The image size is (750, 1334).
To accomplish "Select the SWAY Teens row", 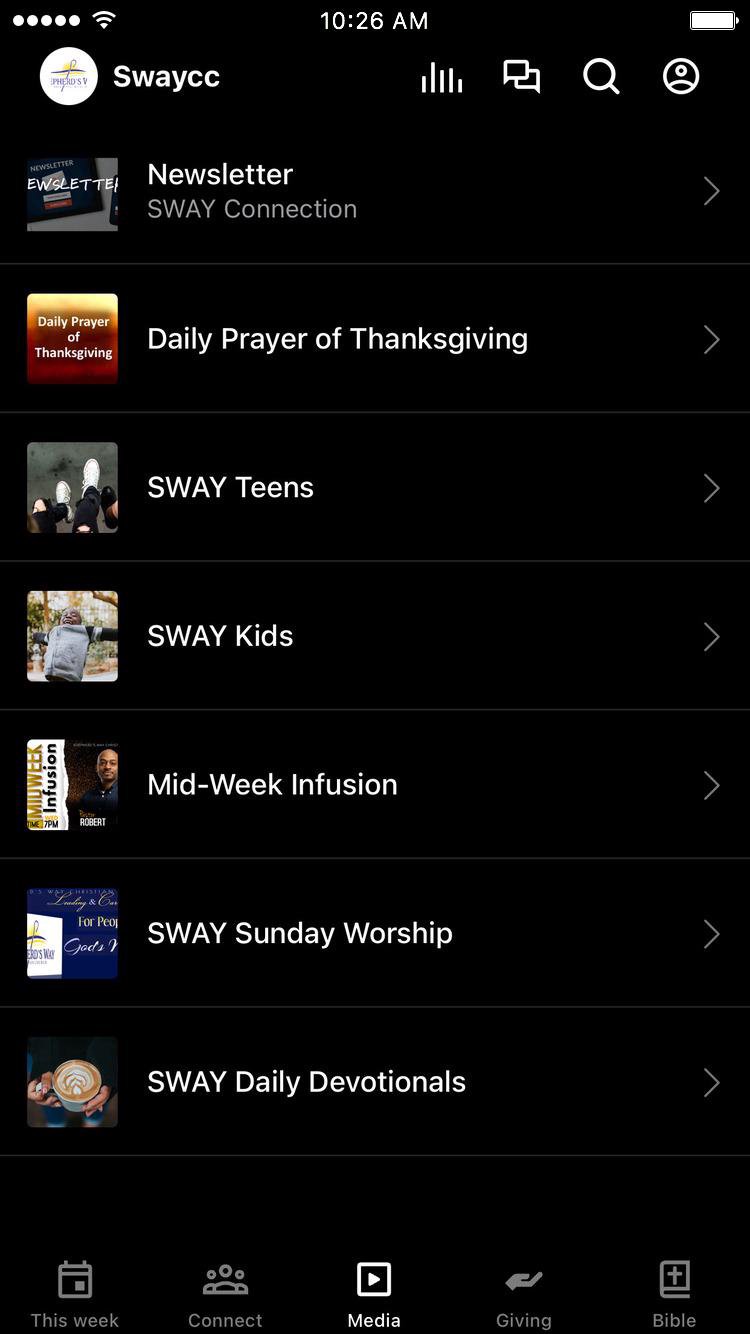I will click(x=375, y=488).
